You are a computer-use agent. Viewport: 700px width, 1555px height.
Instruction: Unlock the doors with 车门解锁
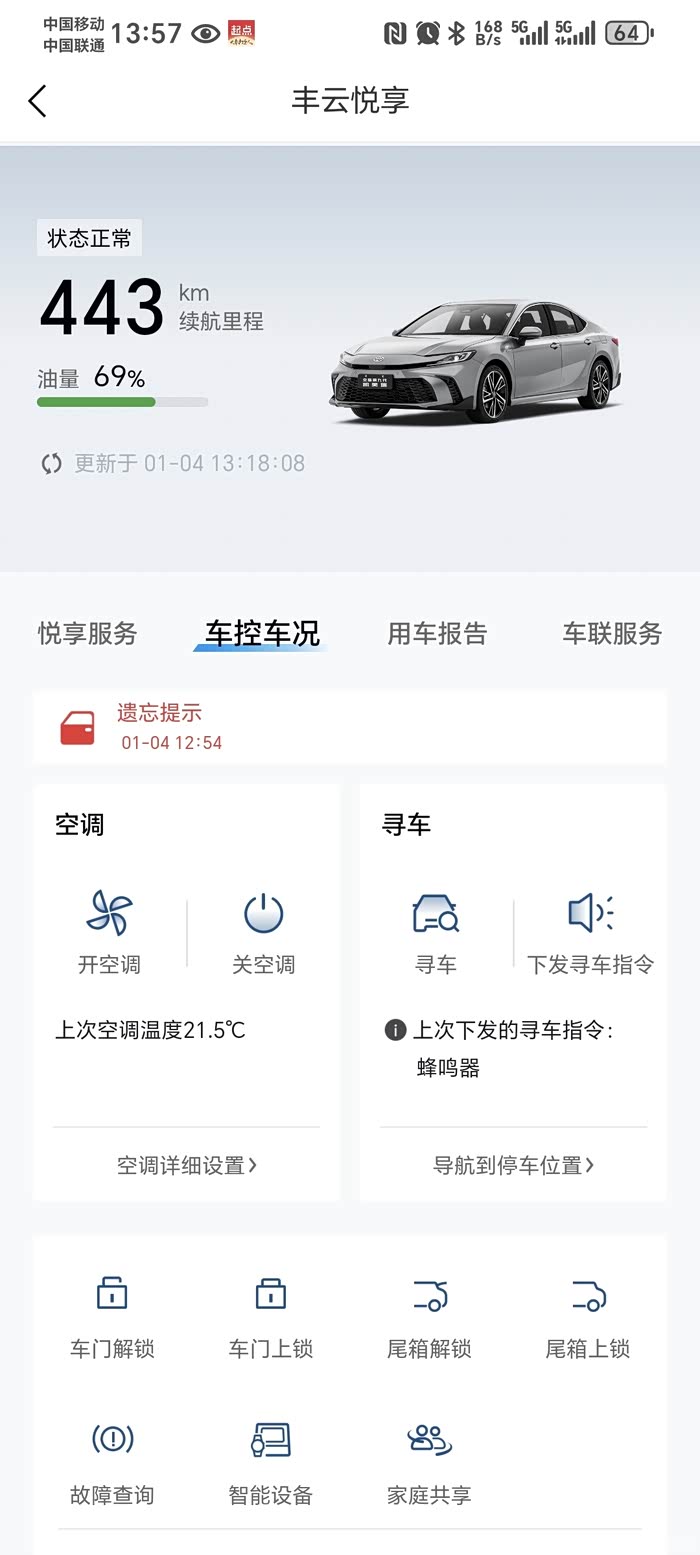click(112, 1316)
